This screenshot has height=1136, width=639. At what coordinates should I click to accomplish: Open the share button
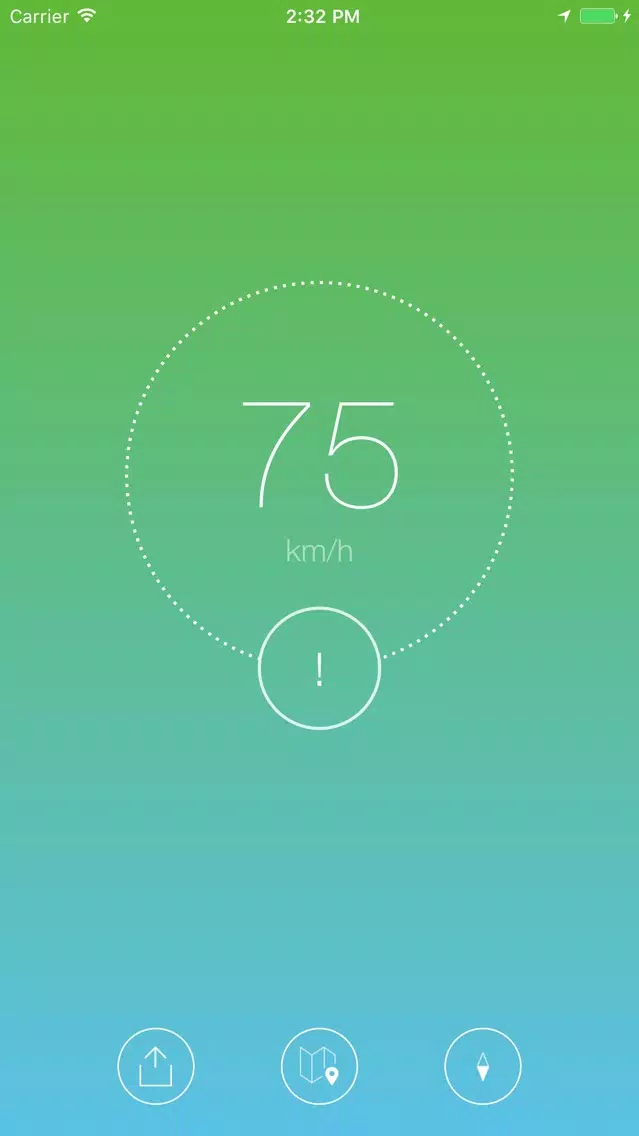pos(156,1066)
